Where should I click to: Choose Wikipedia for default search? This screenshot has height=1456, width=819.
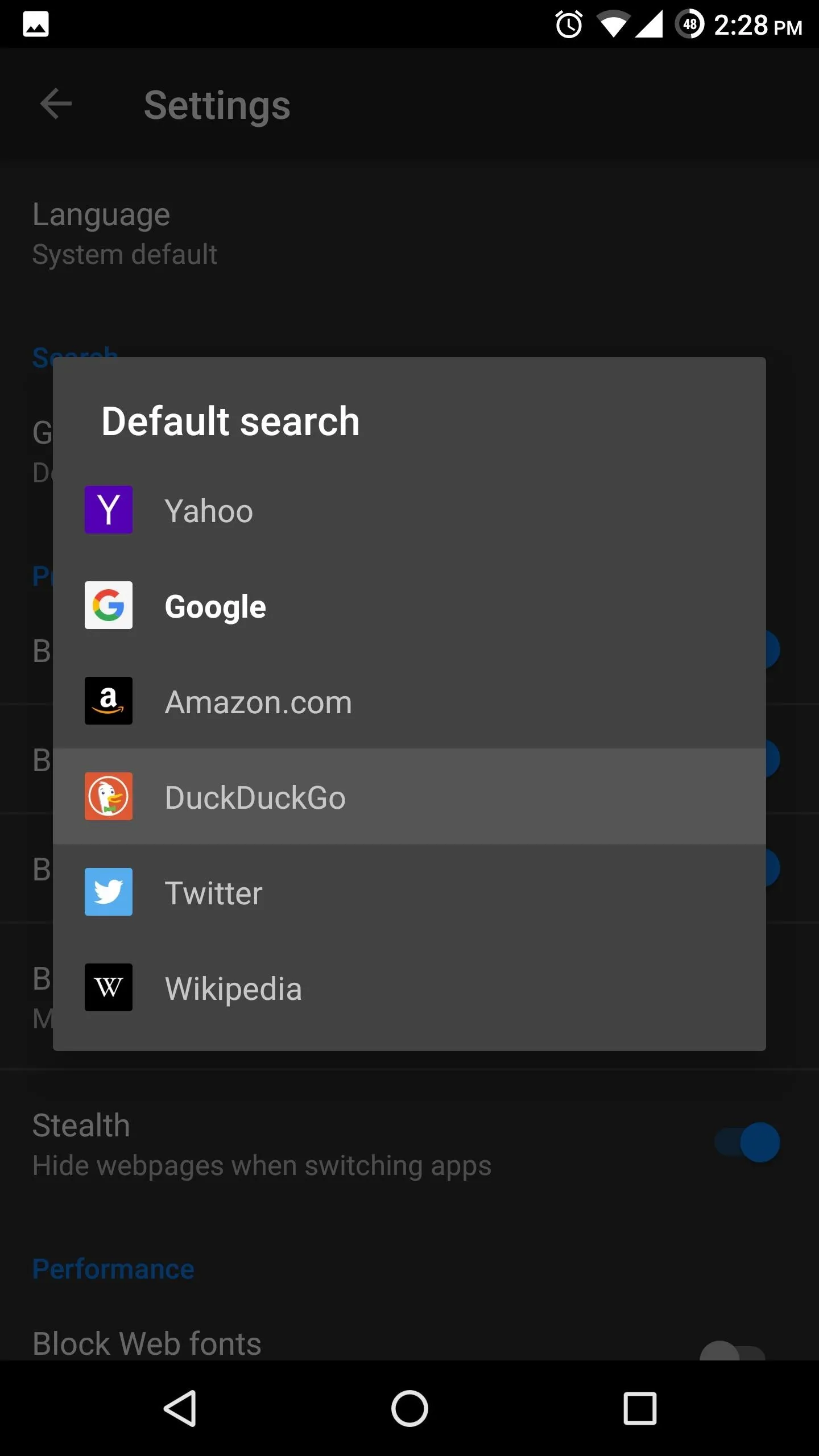click(x=409, y=988)
